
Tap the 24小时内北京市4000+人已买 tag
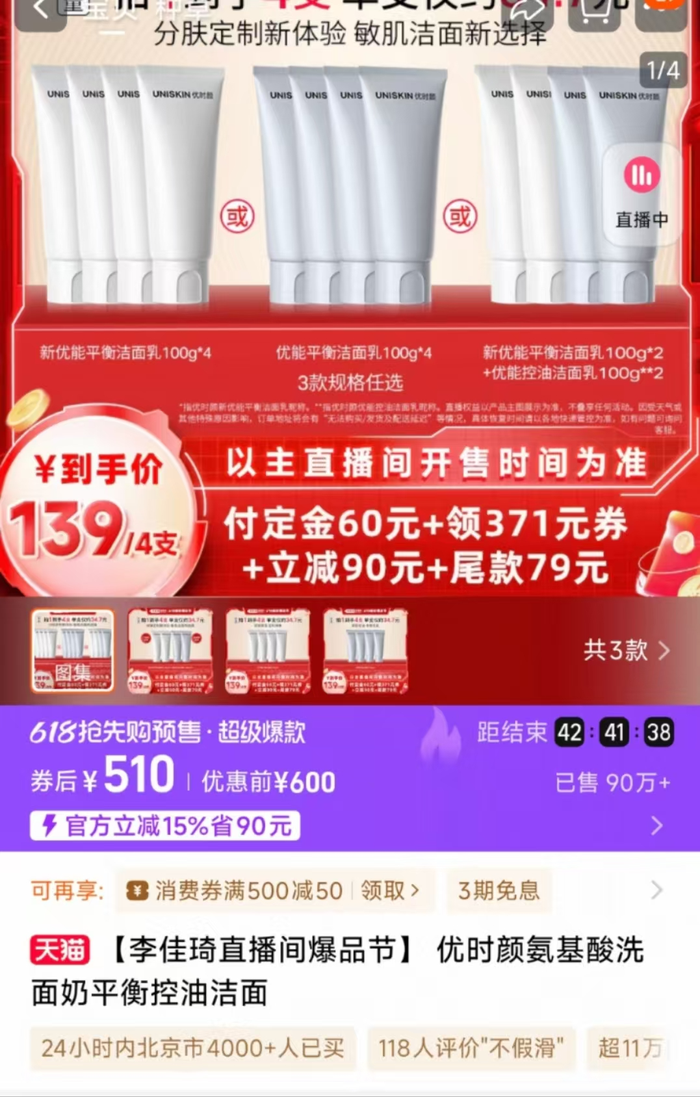point(192,1048)
